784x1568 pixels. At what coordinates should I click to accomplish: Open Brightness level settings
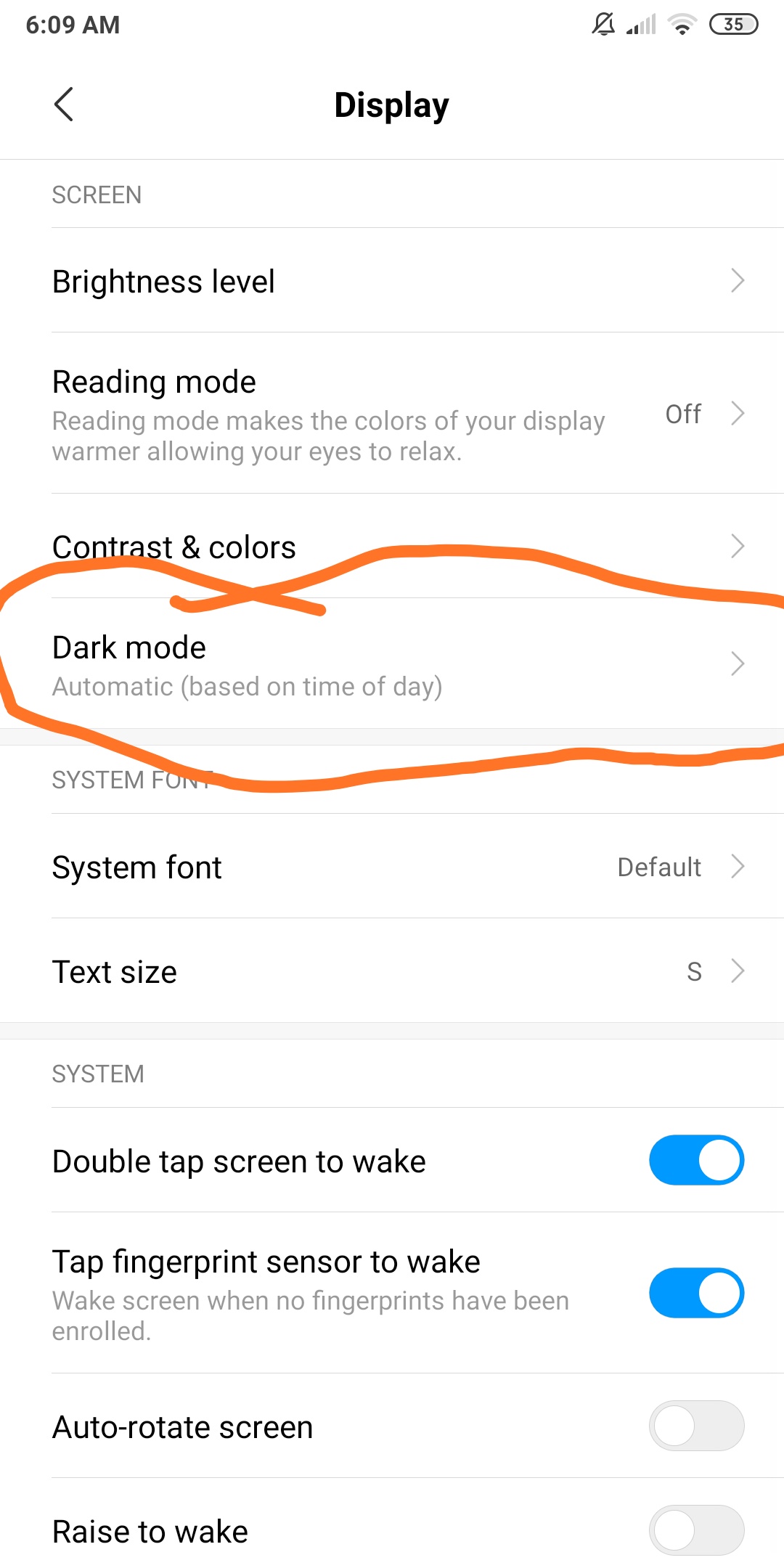(392, 280)
